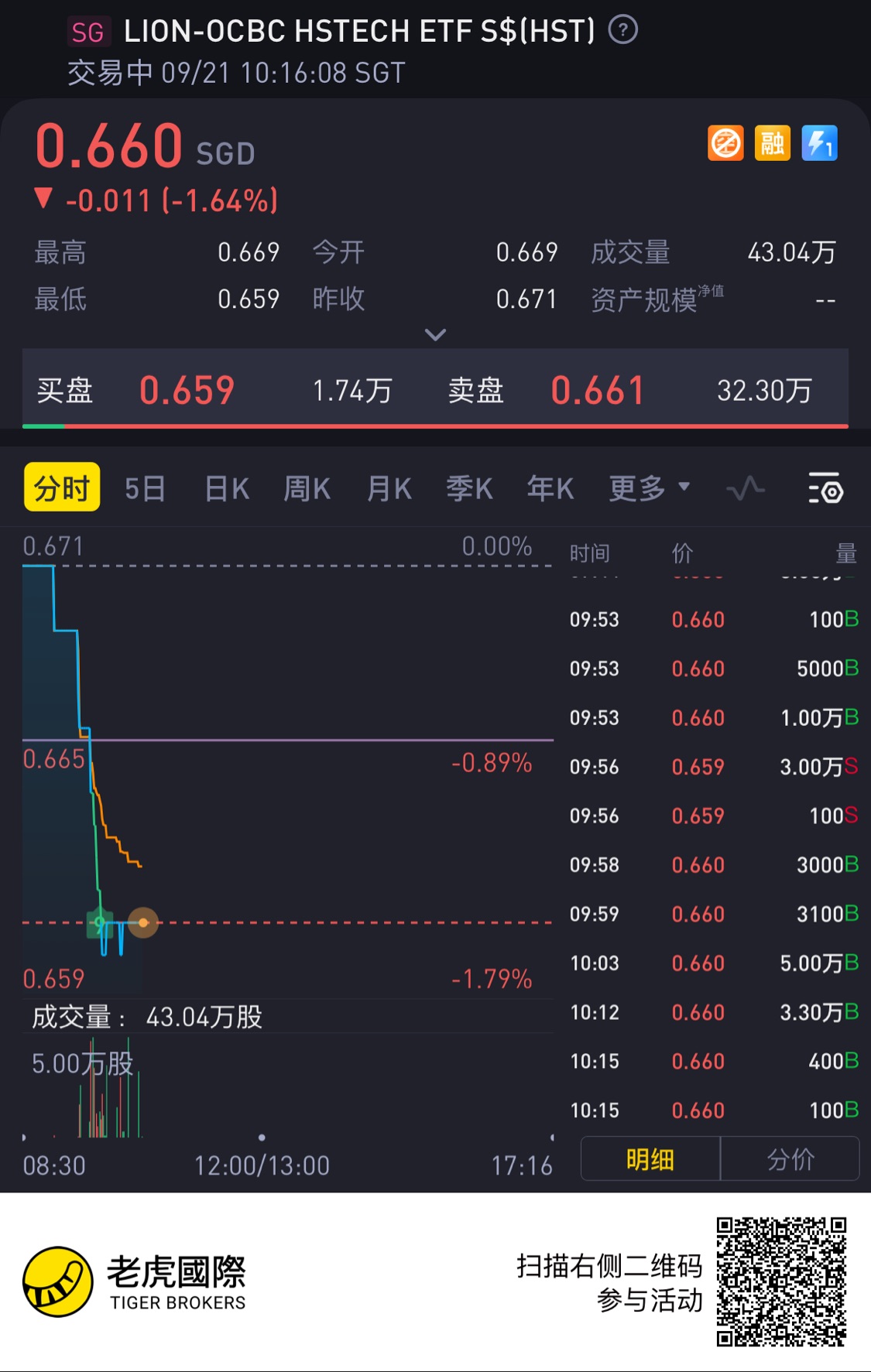
Task: Tap the chart comparison wave icon
Action: tap(746, 488)
